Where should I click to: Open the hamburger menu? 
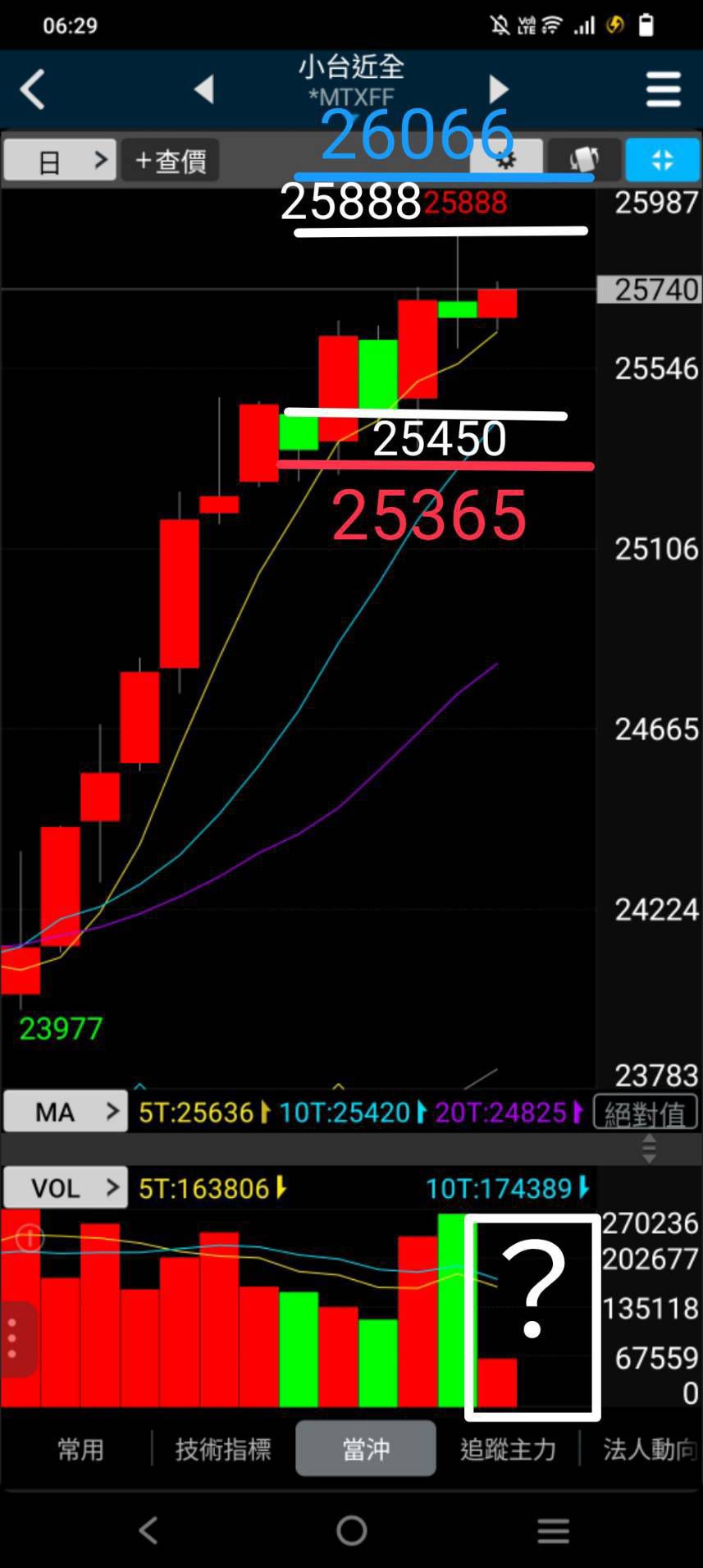click(x=663, y=89)
